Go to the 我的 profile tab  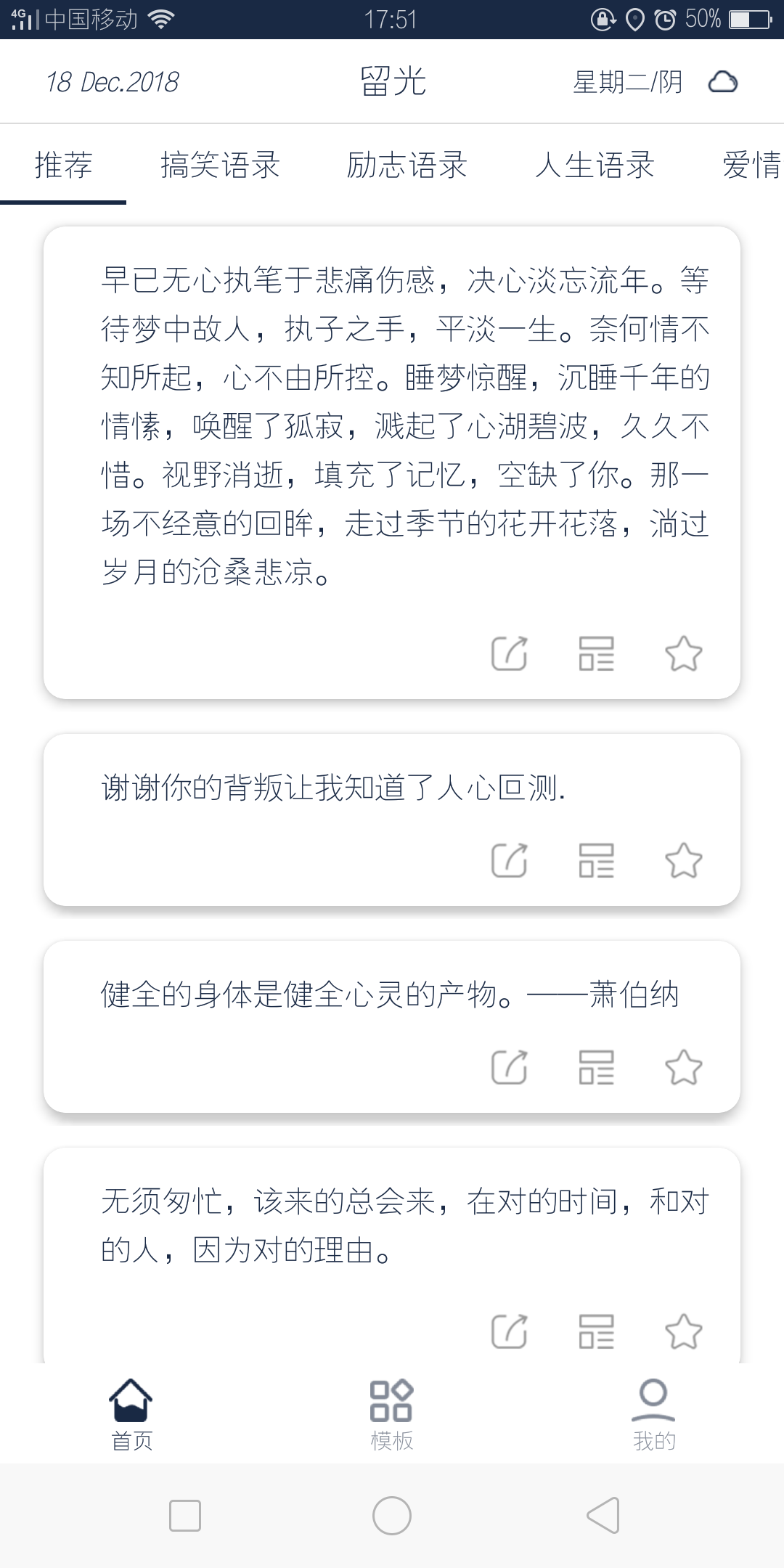tap(653, 1414)
